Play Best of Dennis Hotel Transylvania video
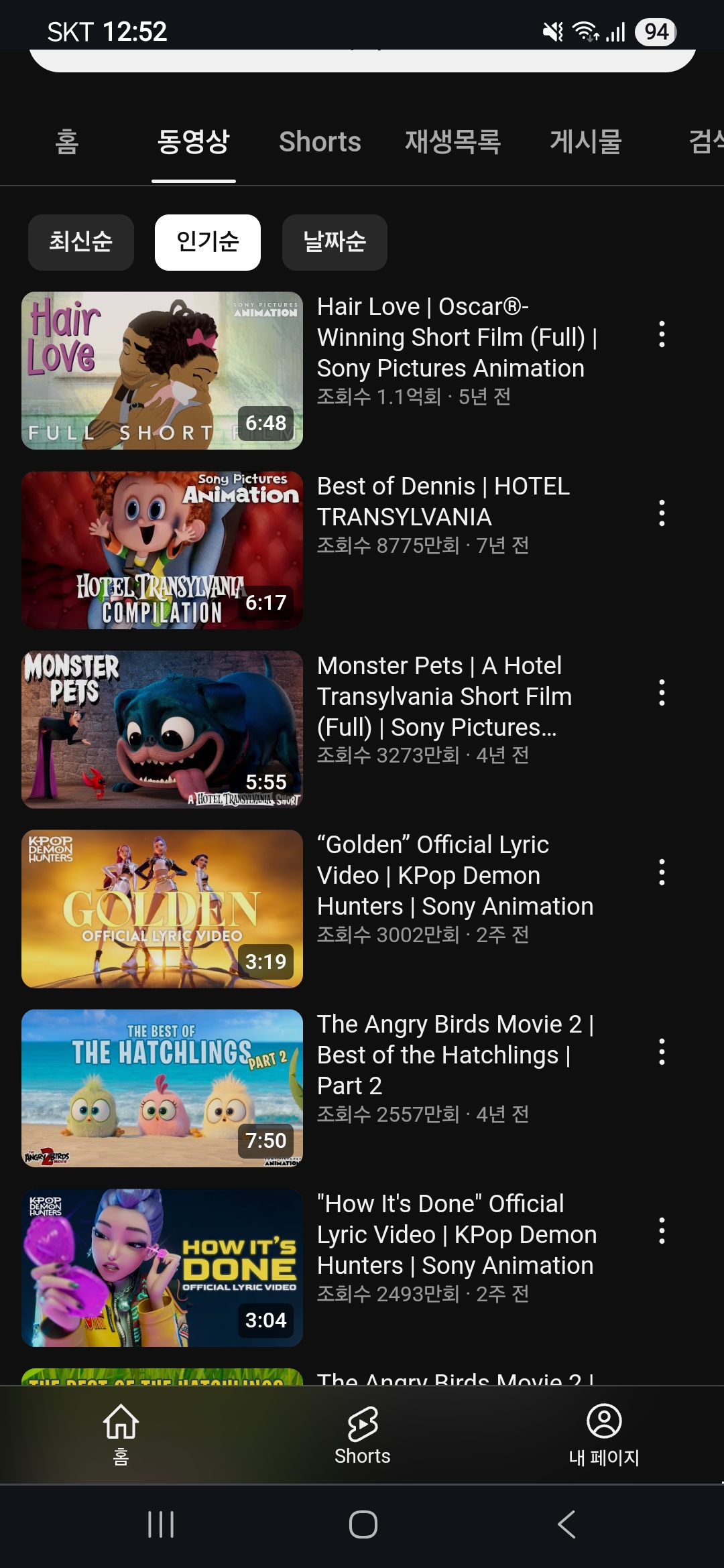Image resolution: width=724 pixels, height=1568 pixels. 162,549
